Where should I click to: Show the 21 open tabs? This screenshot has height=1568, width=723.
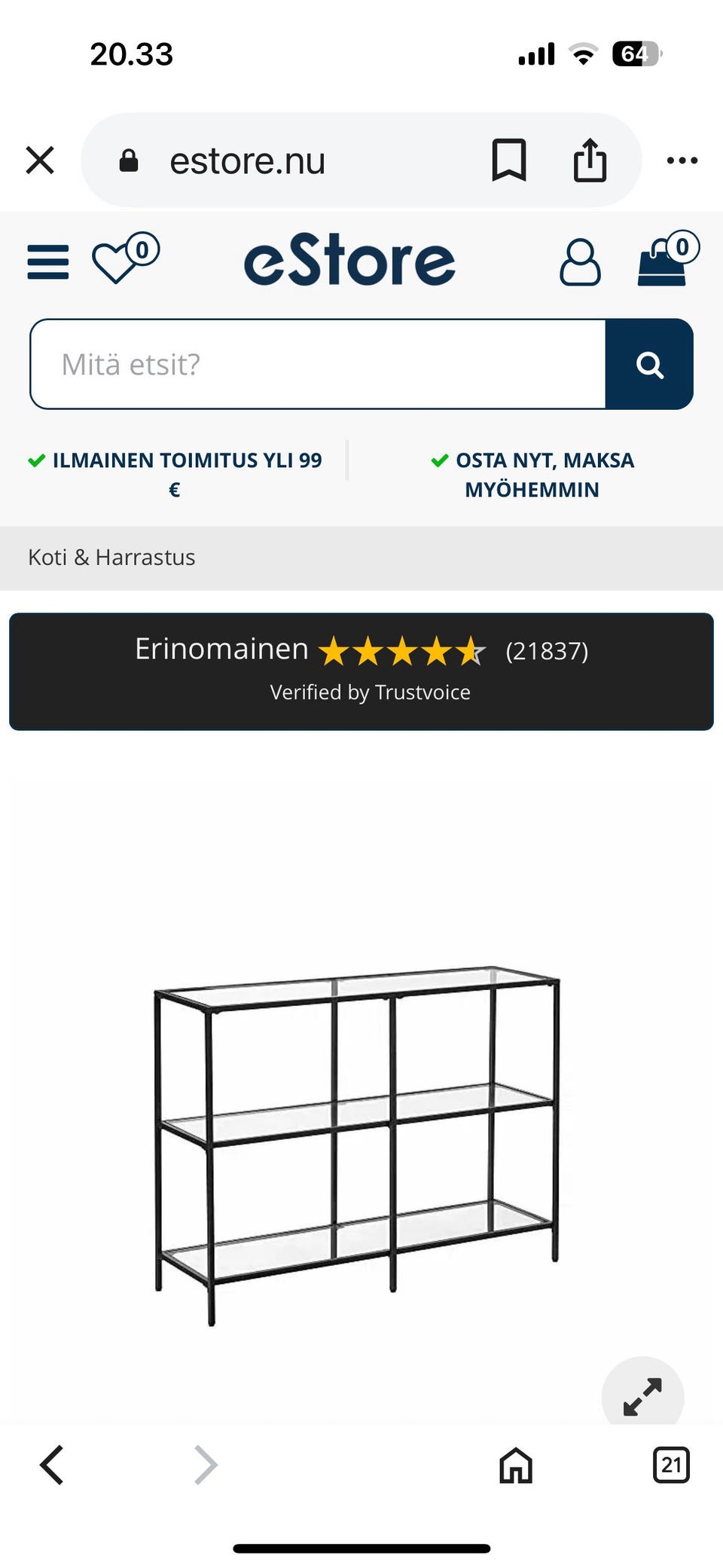tap(670, 1465)
